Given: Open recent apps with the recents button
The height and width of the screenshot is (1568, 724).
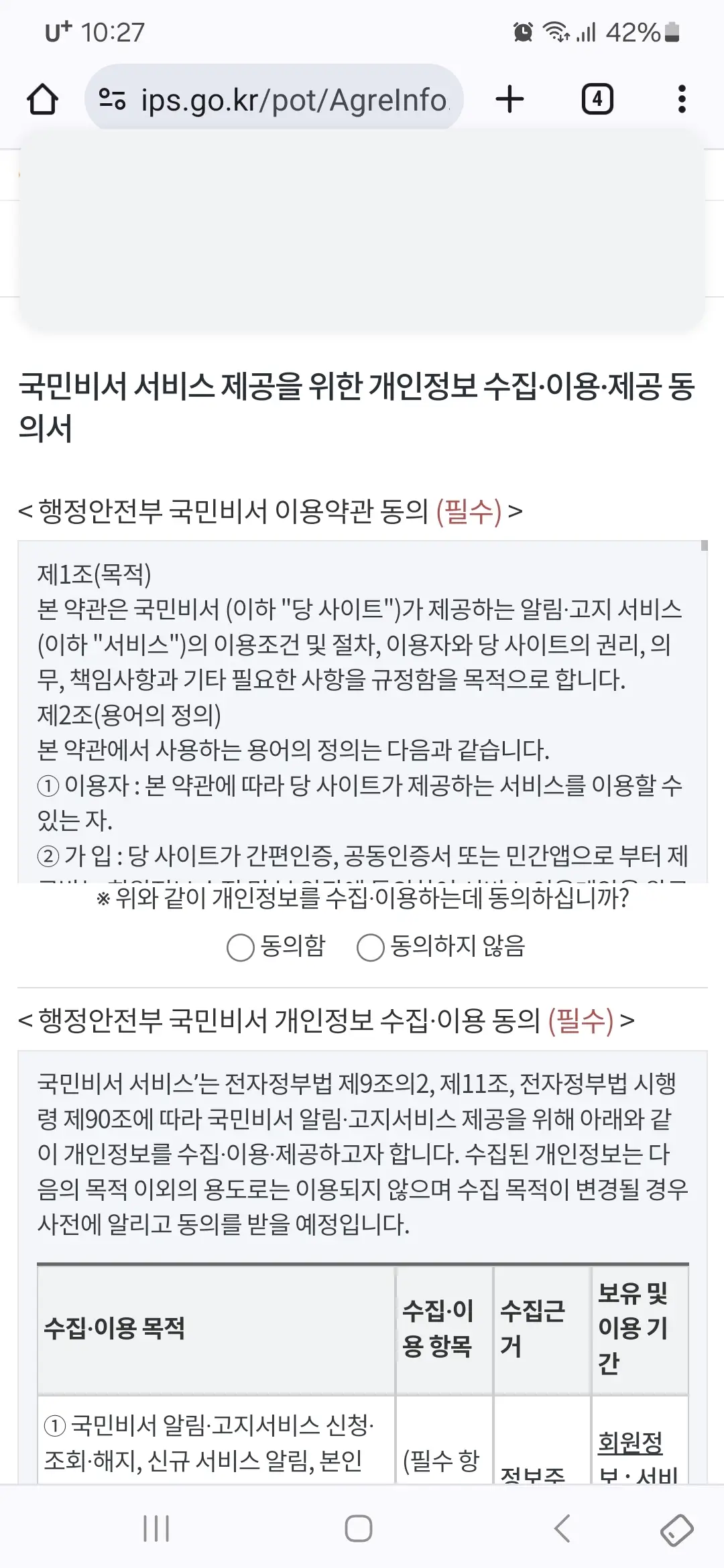Looking at the screenshot, I should pos(156,1530).
